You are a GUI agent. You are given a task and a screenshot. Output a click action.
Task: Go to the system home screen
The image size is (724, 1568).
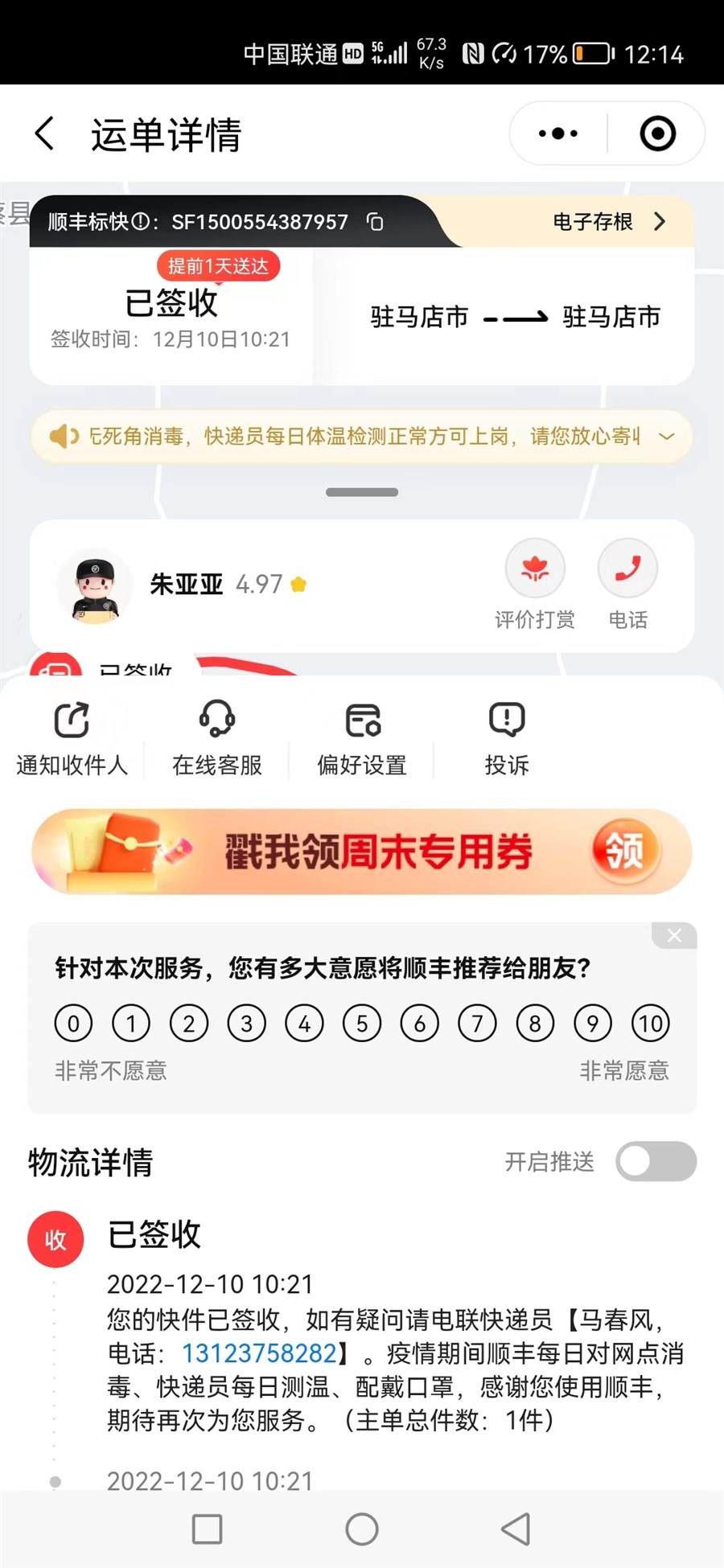click(x=362, y=1529)
